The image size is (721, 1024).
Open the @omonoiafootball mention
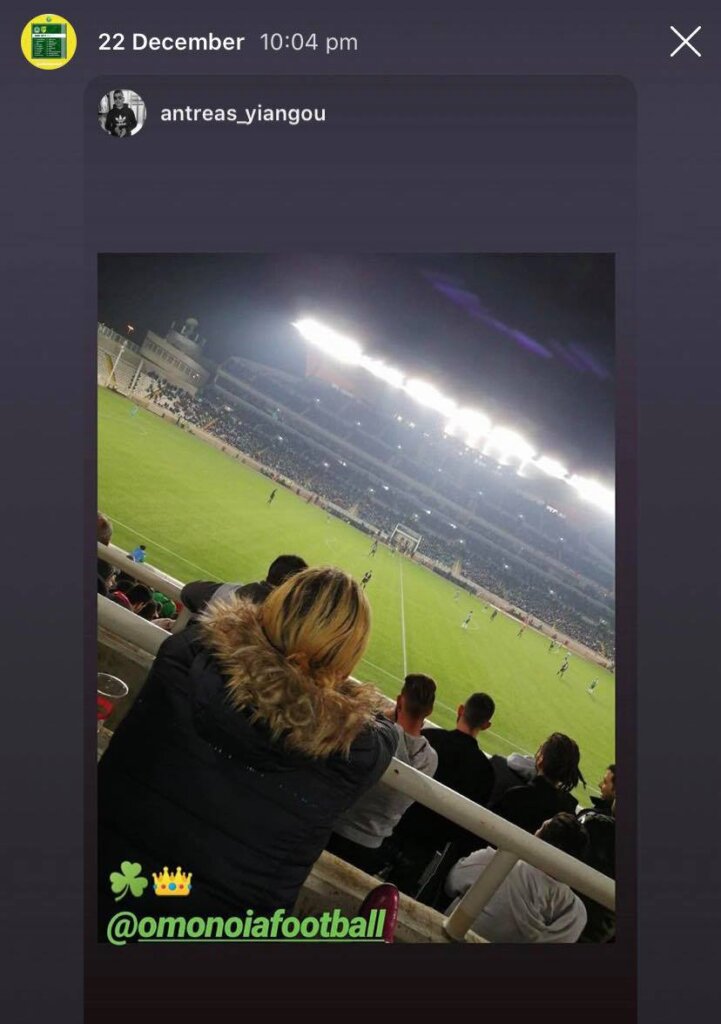point(246,925)
